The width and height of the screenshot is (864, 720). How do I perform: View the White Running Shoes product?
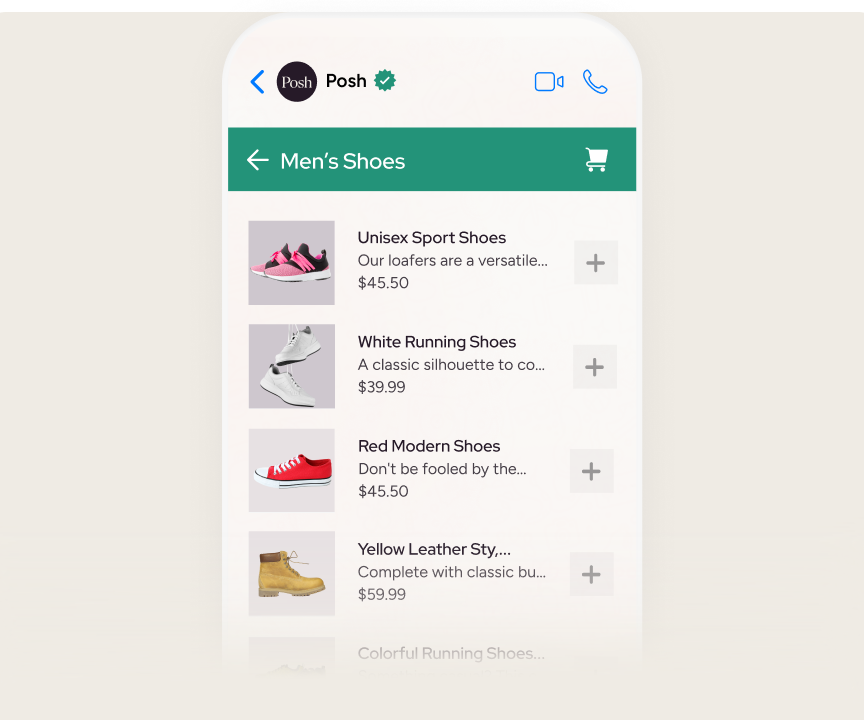[x=436, y=342]
